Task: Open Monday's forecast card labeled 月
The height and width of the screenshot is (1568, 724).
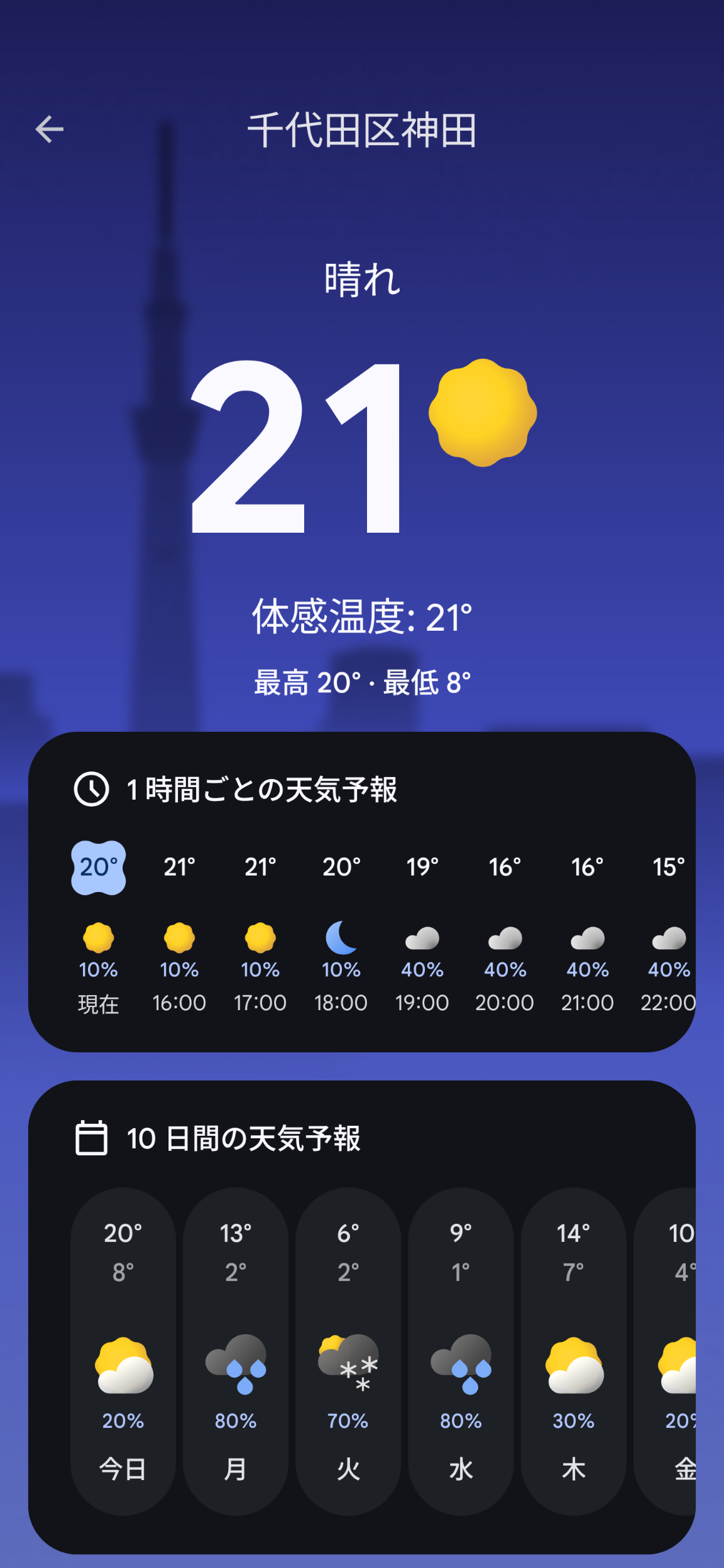Action: pos(236,1351)
